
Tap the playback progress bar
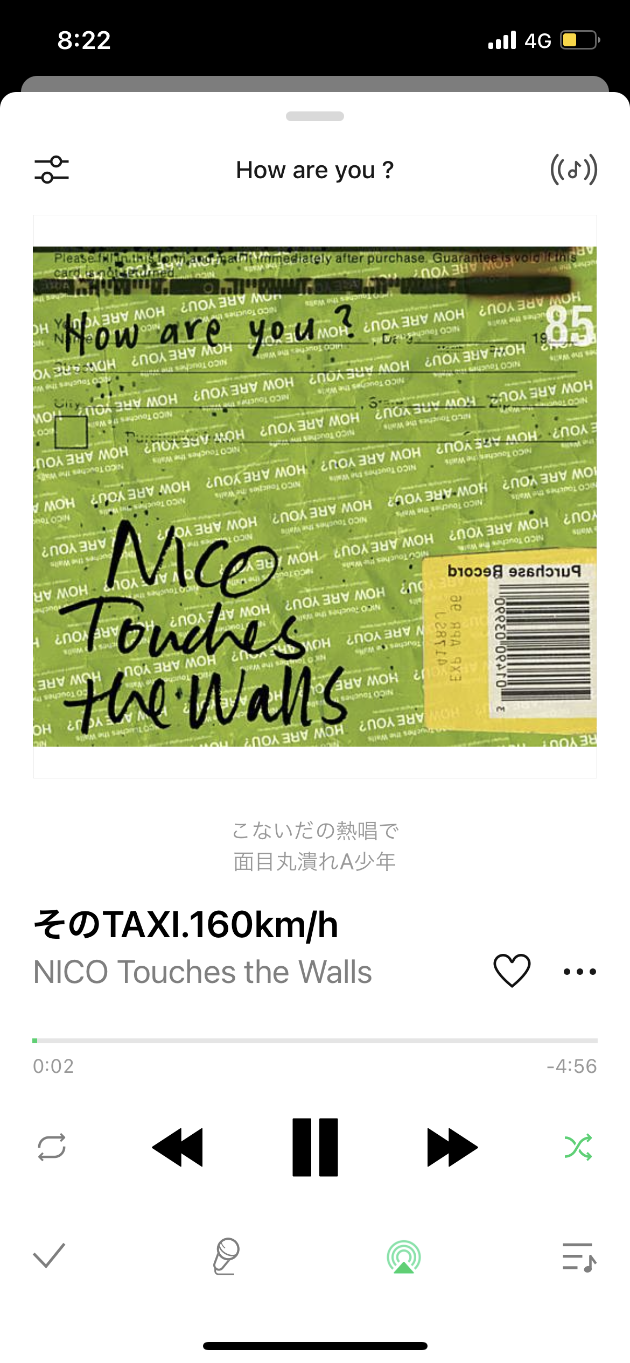315,1041
